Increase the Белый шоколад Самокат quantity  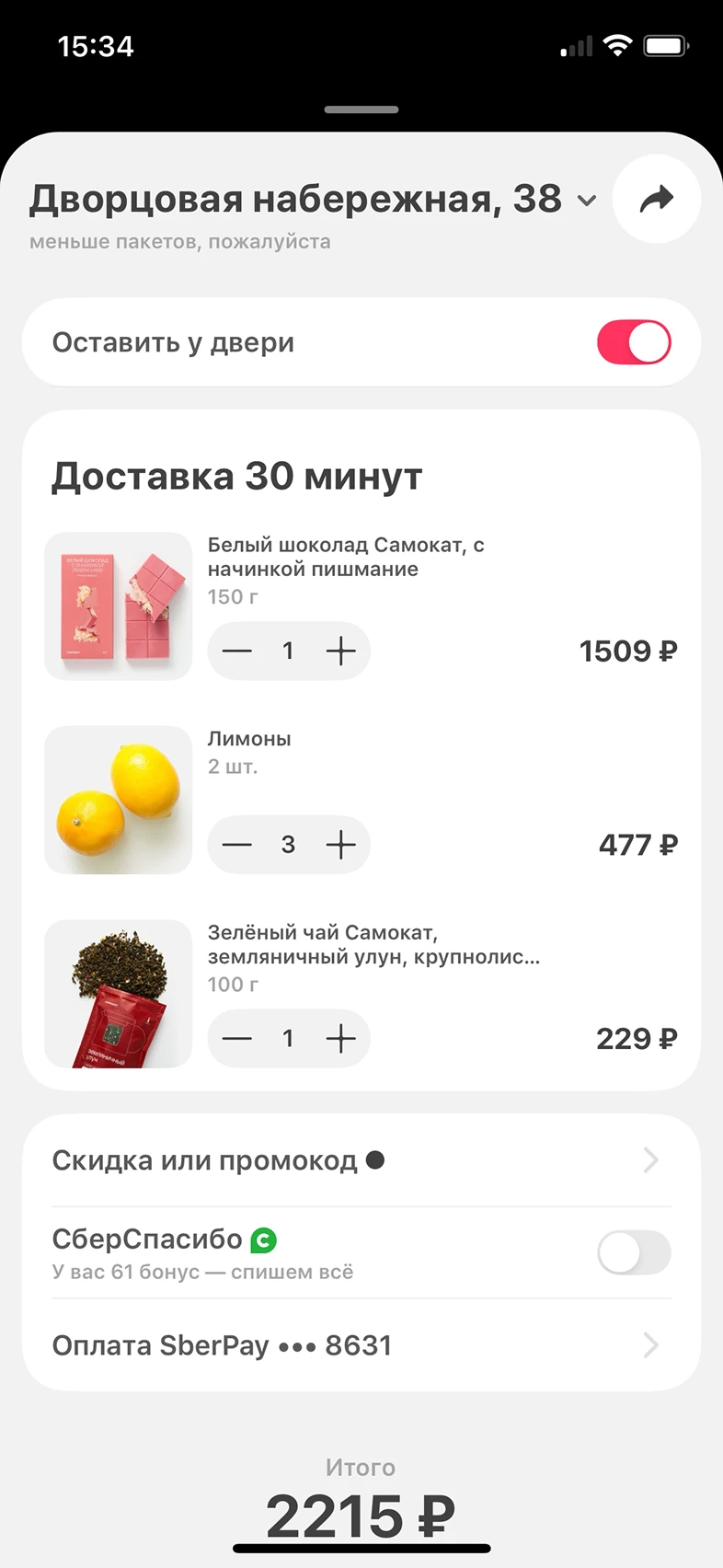pyautogui.click(x=341, y=651)
